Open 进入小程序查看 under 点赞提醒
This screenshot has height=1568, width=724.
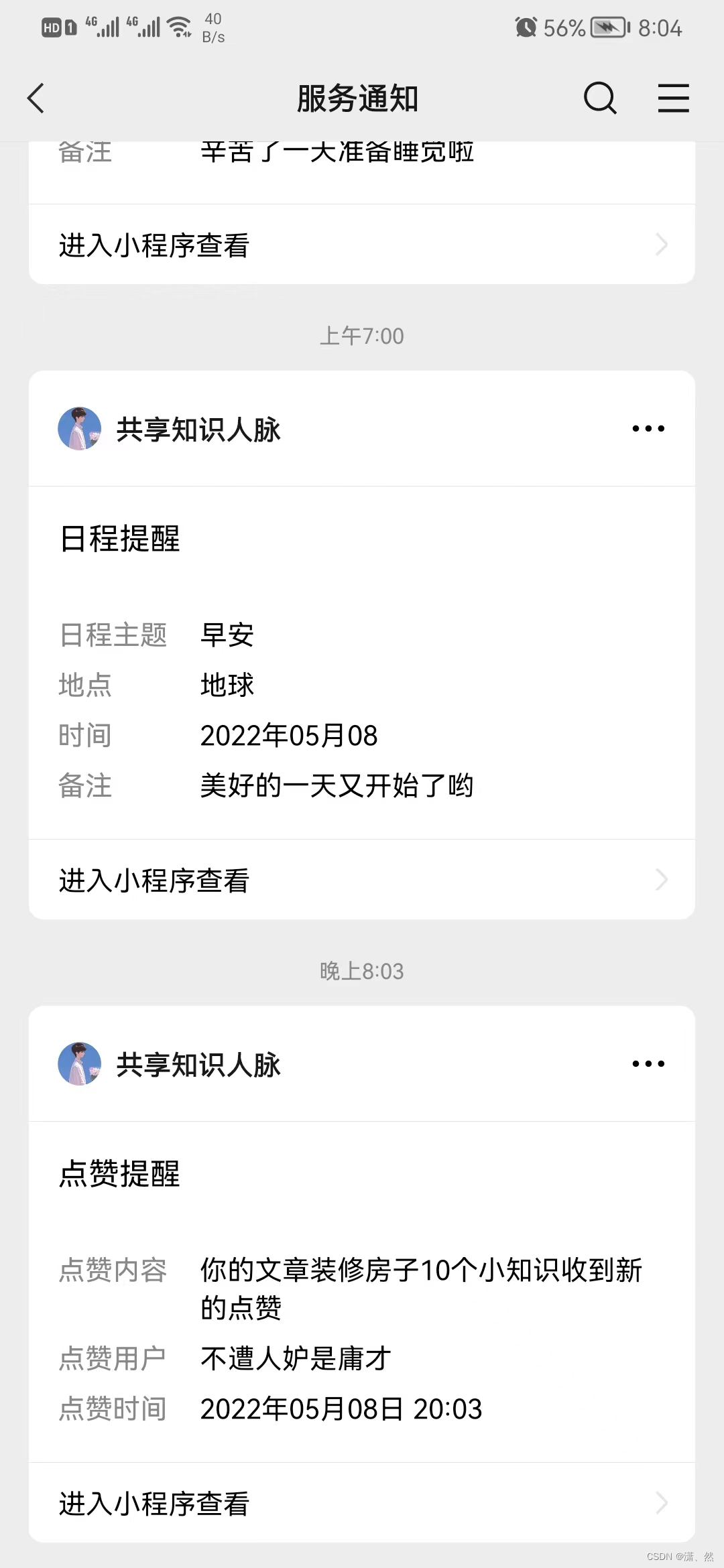(362, 1504)
